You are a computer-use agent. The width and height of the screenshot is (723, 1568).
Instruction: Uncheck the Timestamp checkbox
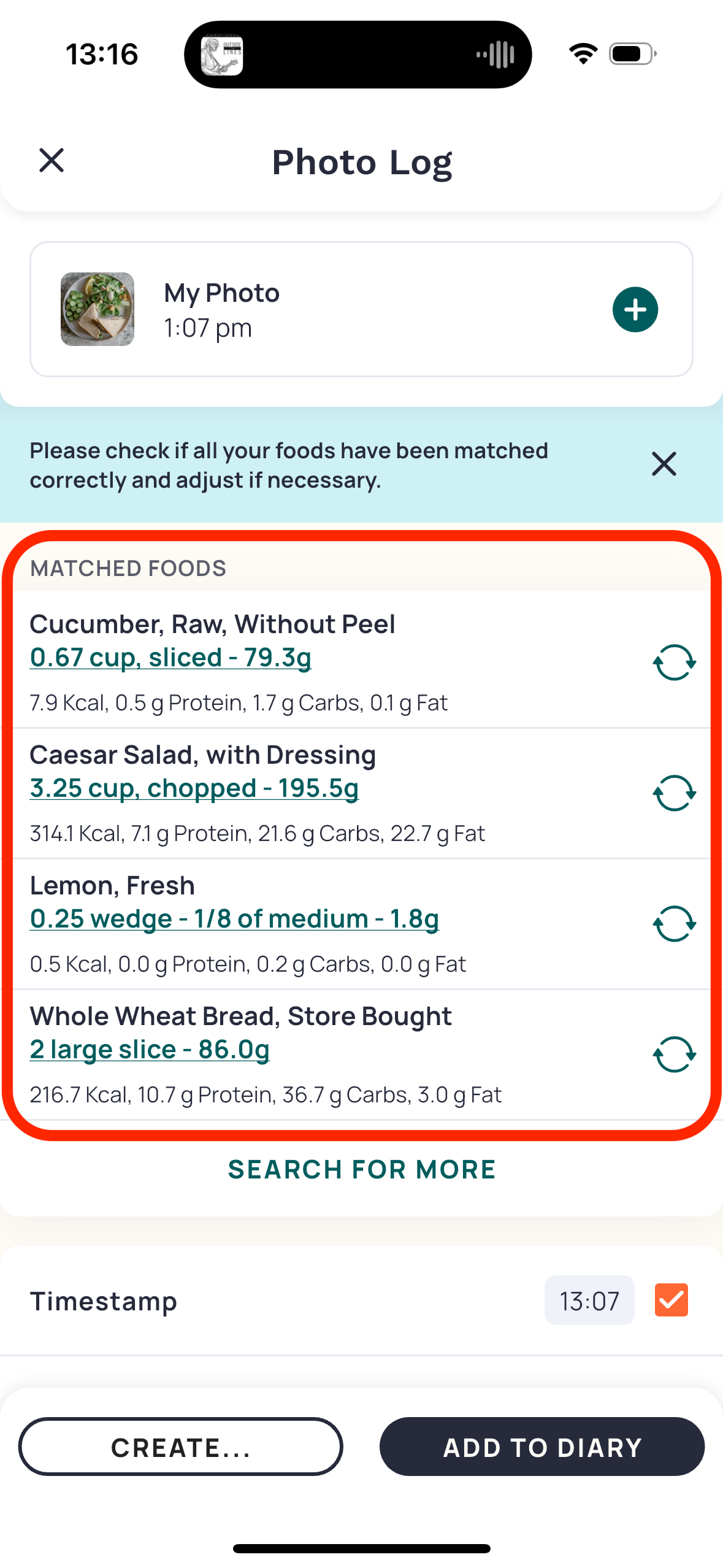click(x=671, y=1300)
